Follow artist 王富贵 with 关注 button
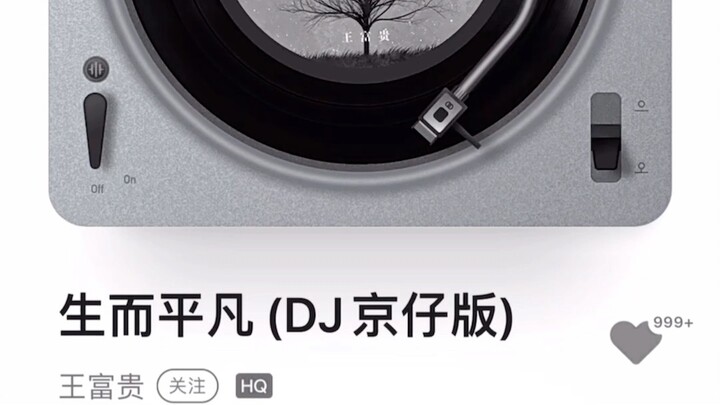This screenshot has height=405, width=720. coord(189,384)
